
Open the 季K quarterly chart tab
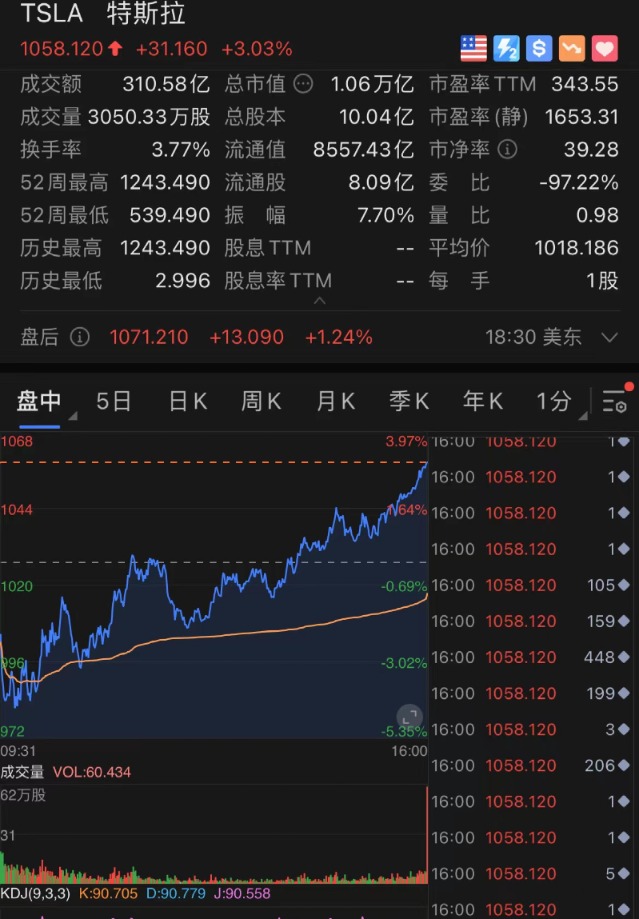point(409,402)
